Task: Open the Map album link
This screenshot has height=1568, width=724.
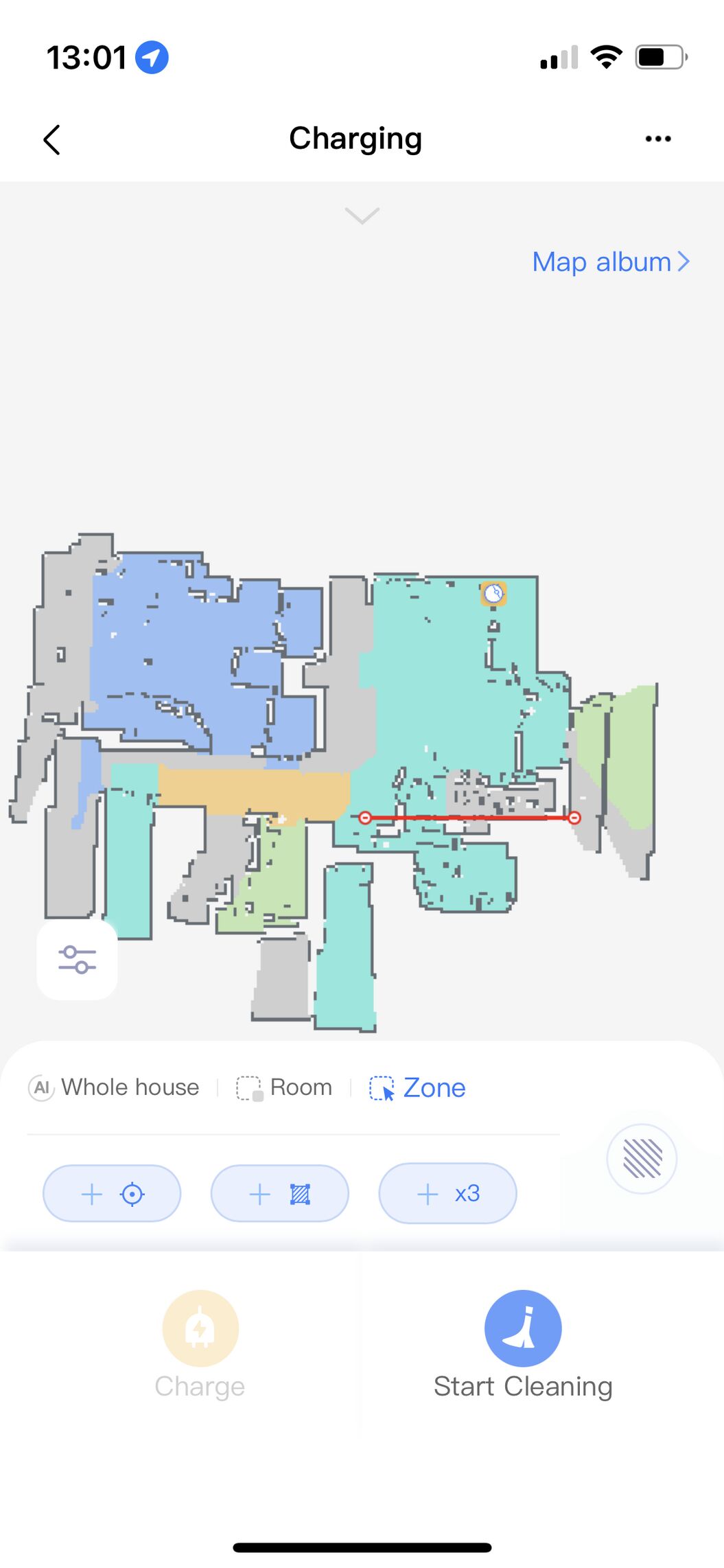Action: (x=610, y=262)
